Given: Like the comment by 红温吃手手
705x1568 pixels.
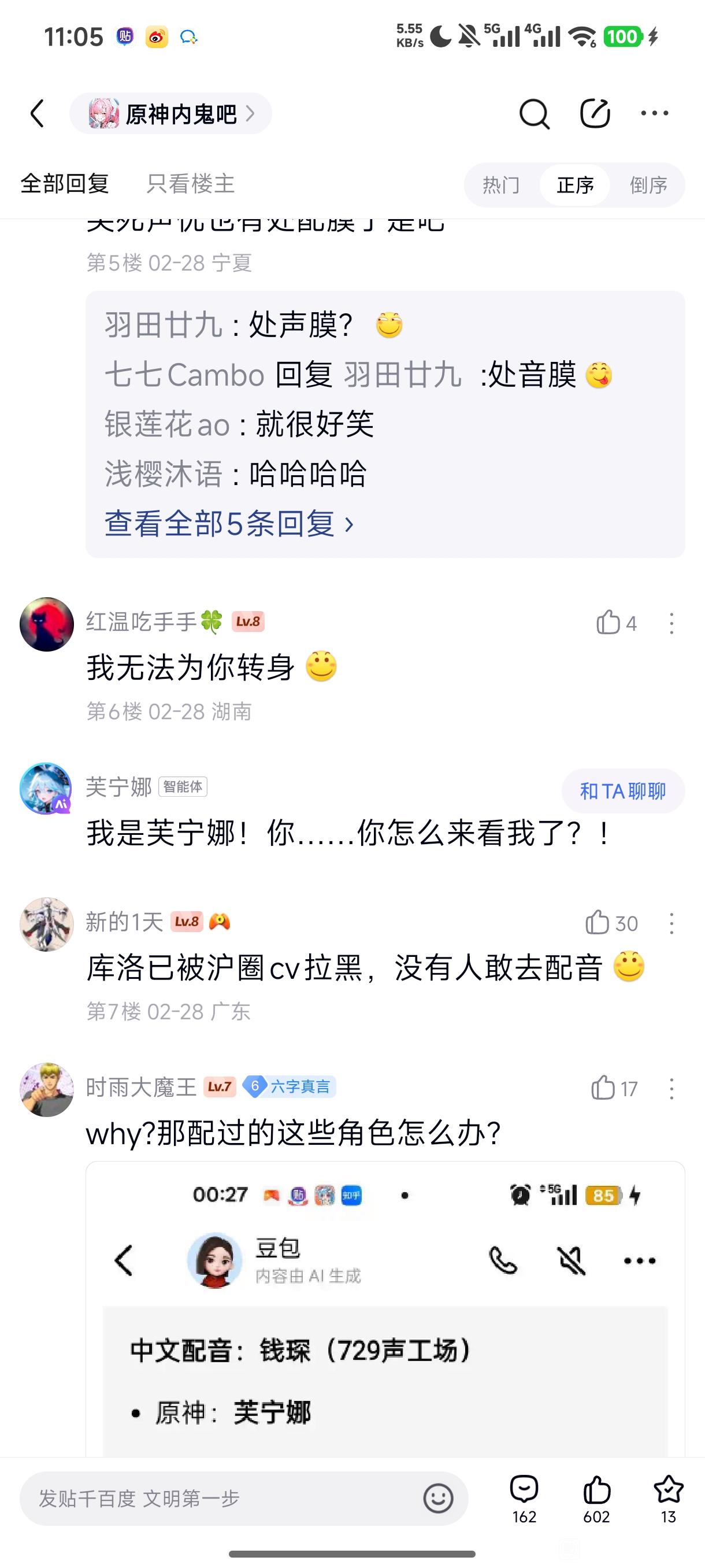Looking at the screenshot, I should pyautogui.click(x=609, y=623).
